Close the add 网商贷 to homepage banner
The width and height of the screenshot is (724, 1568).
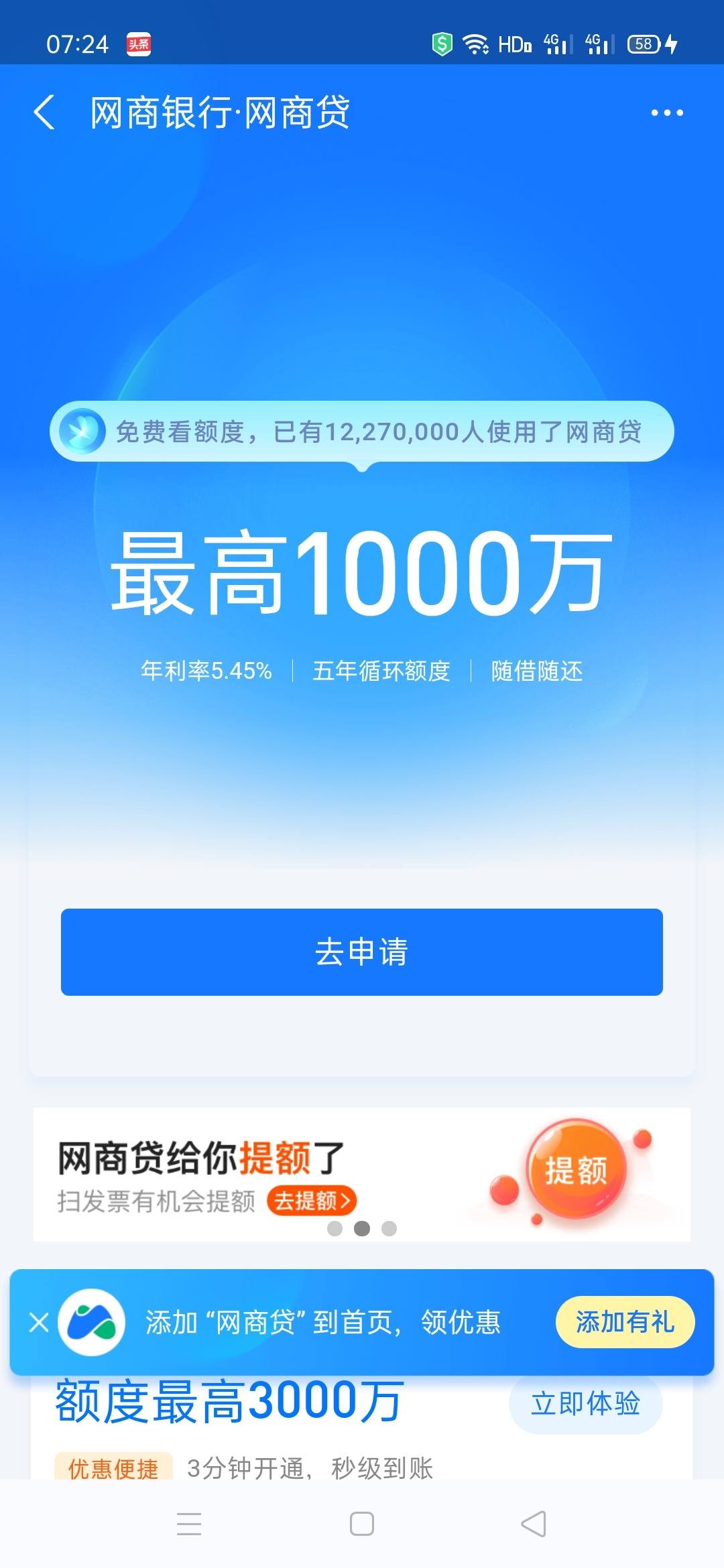(38, 1321)
